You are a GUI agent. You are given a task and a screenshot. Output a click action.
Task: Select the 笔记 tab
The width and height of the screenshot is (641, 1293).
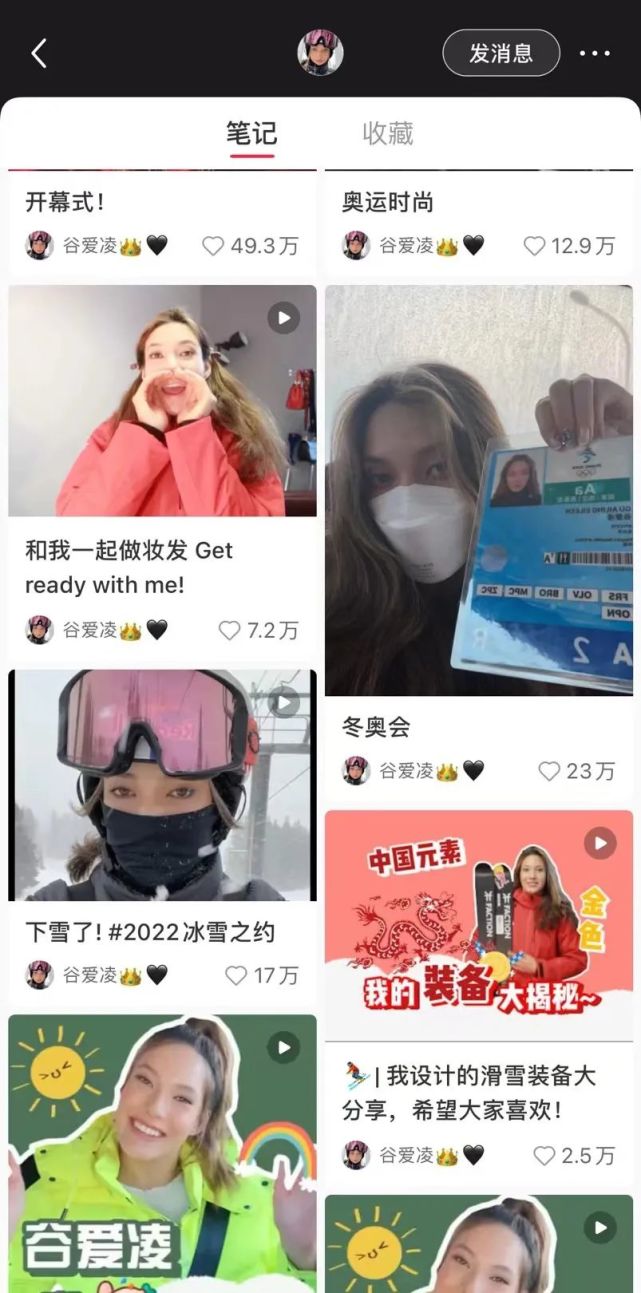[251, 133]
